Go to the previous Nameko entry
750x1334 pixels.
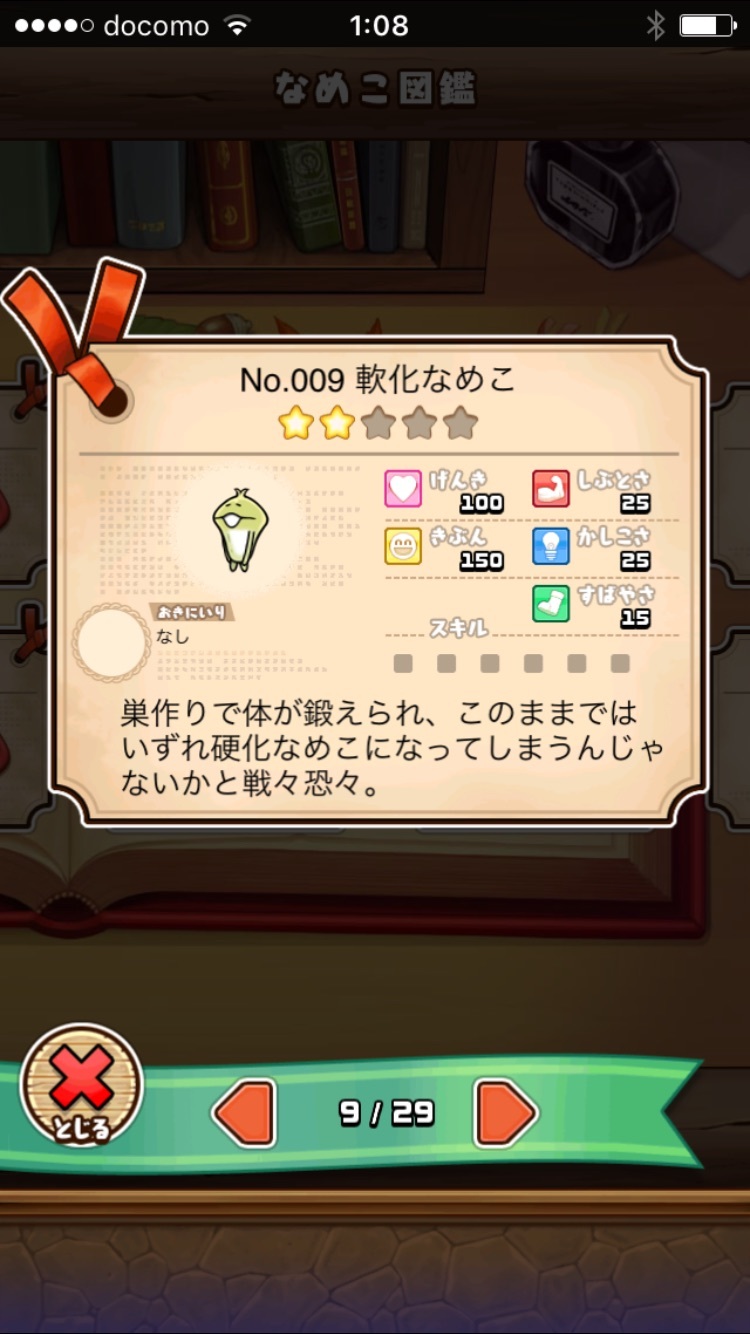pyautogui.click(x=244, y=1112)
